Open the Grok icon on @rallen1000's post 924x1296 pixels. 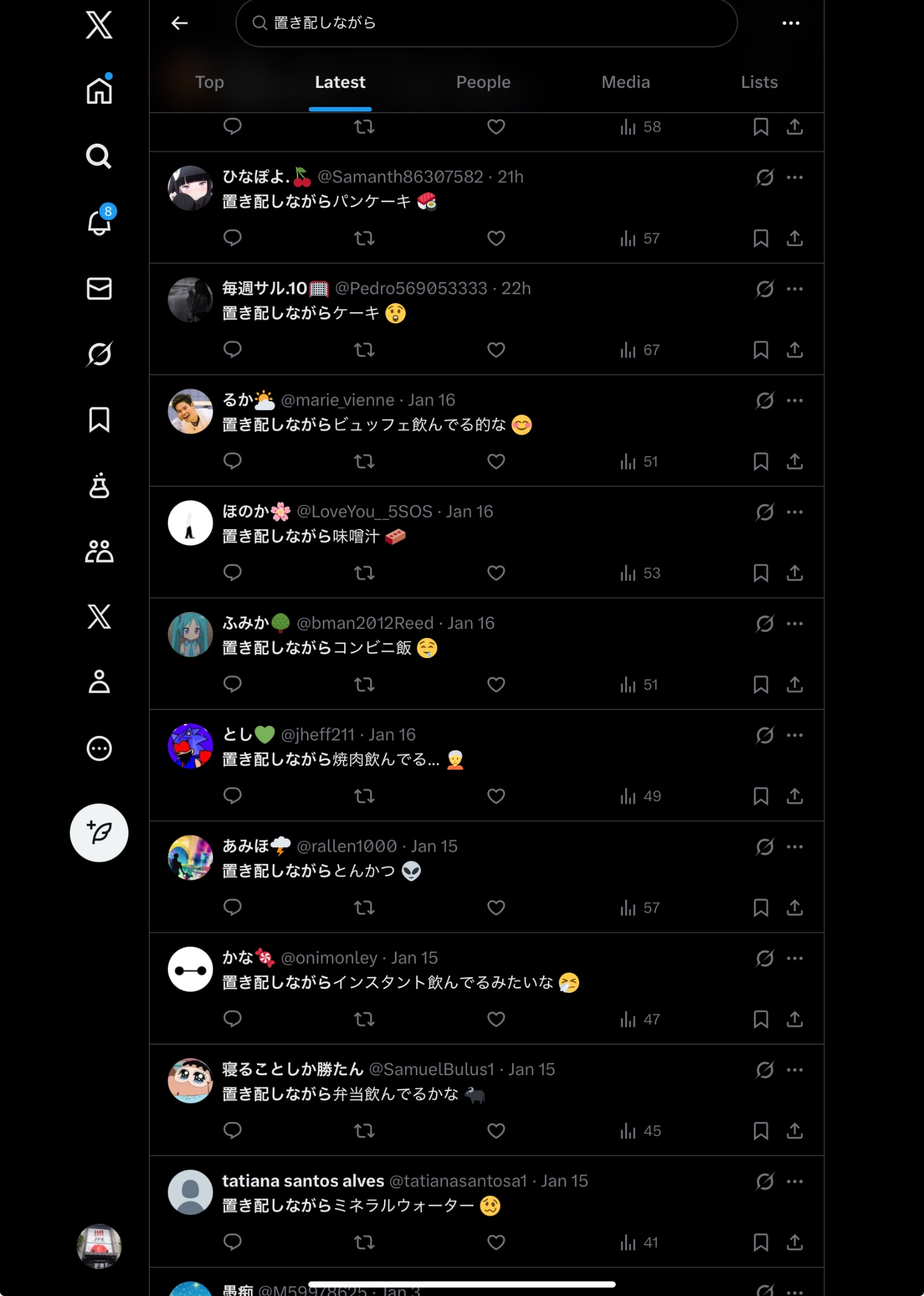click(x=765, y=847)
